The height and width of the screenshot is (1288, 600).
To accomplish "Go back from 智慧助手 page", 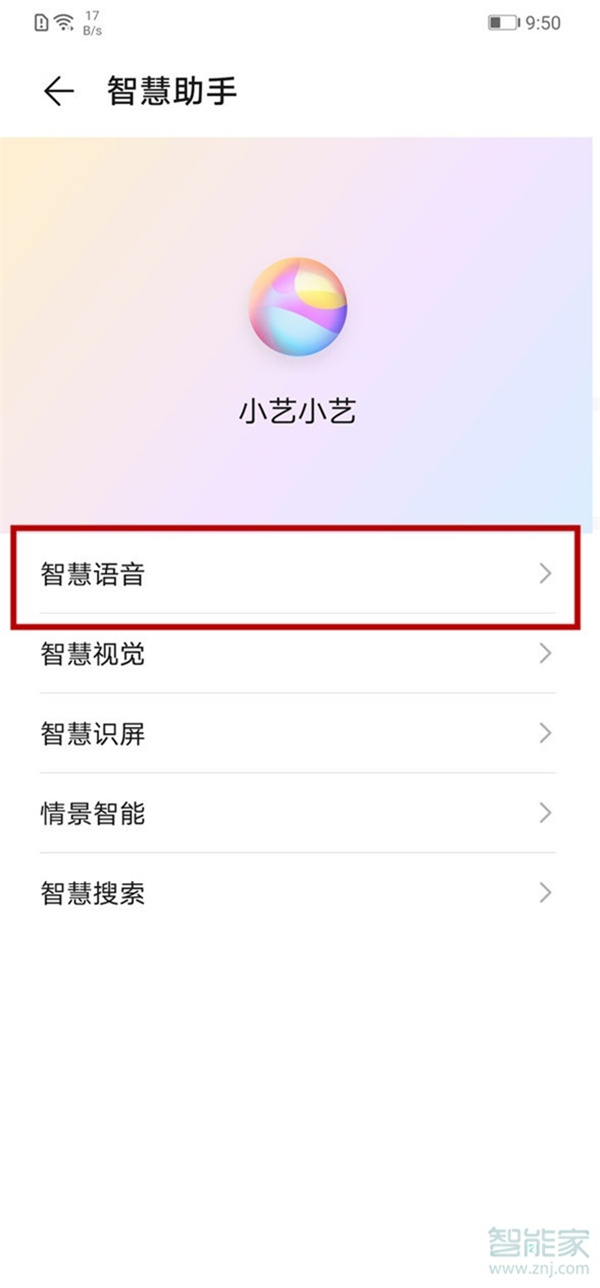I will click(59, 92).
